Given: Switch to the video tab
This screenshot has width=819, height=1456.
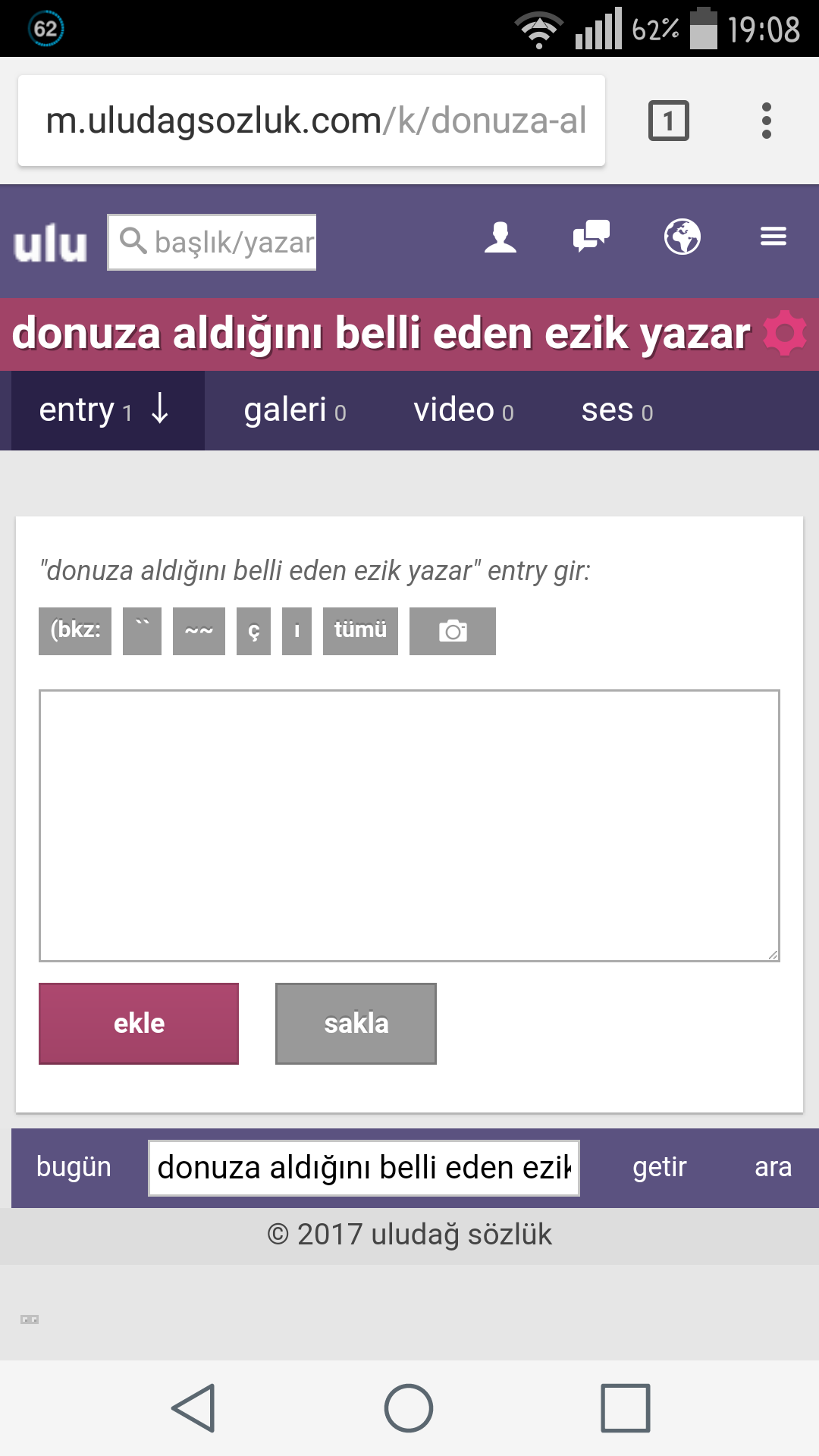Looking at the screenshot, I should click(463, 410).
